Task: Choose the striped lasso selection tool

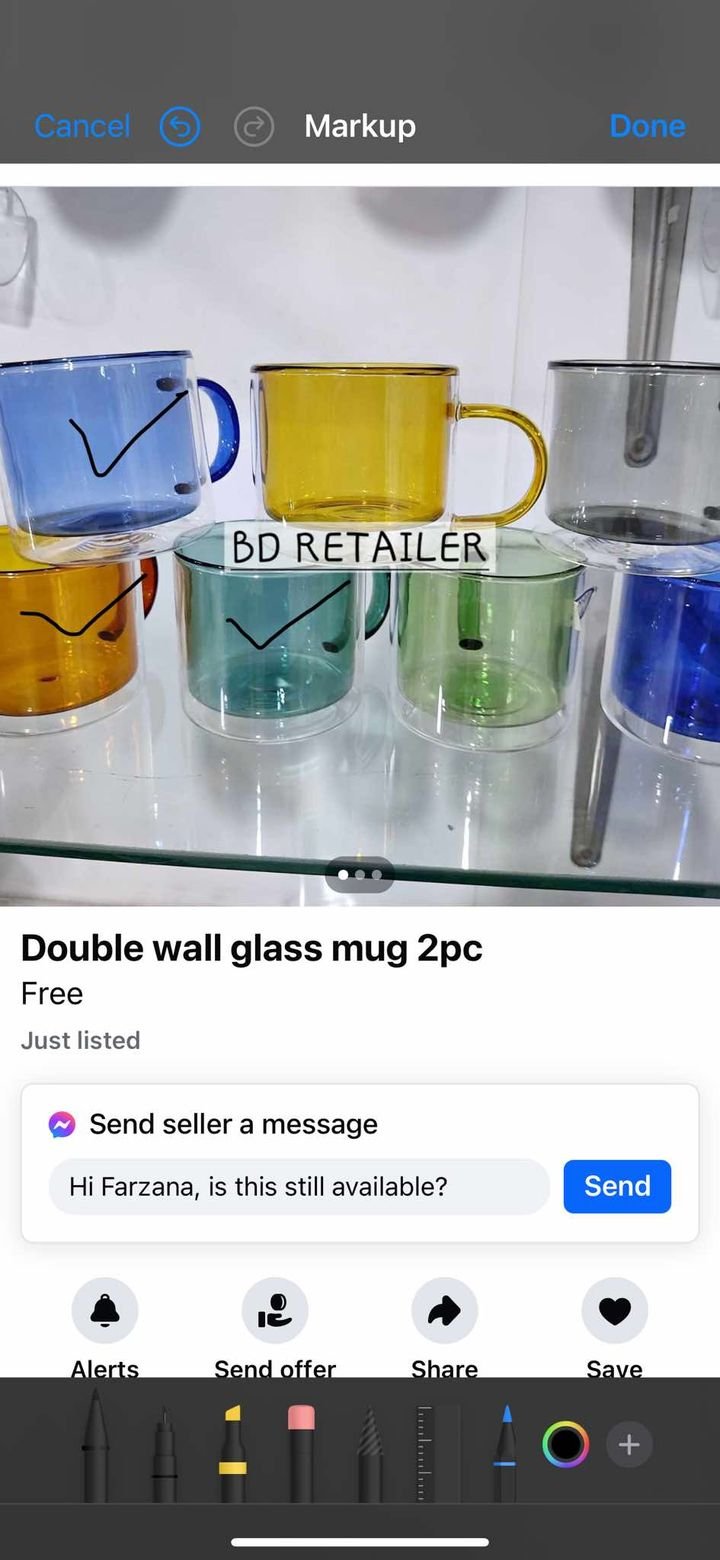Action: (369, 1450)
